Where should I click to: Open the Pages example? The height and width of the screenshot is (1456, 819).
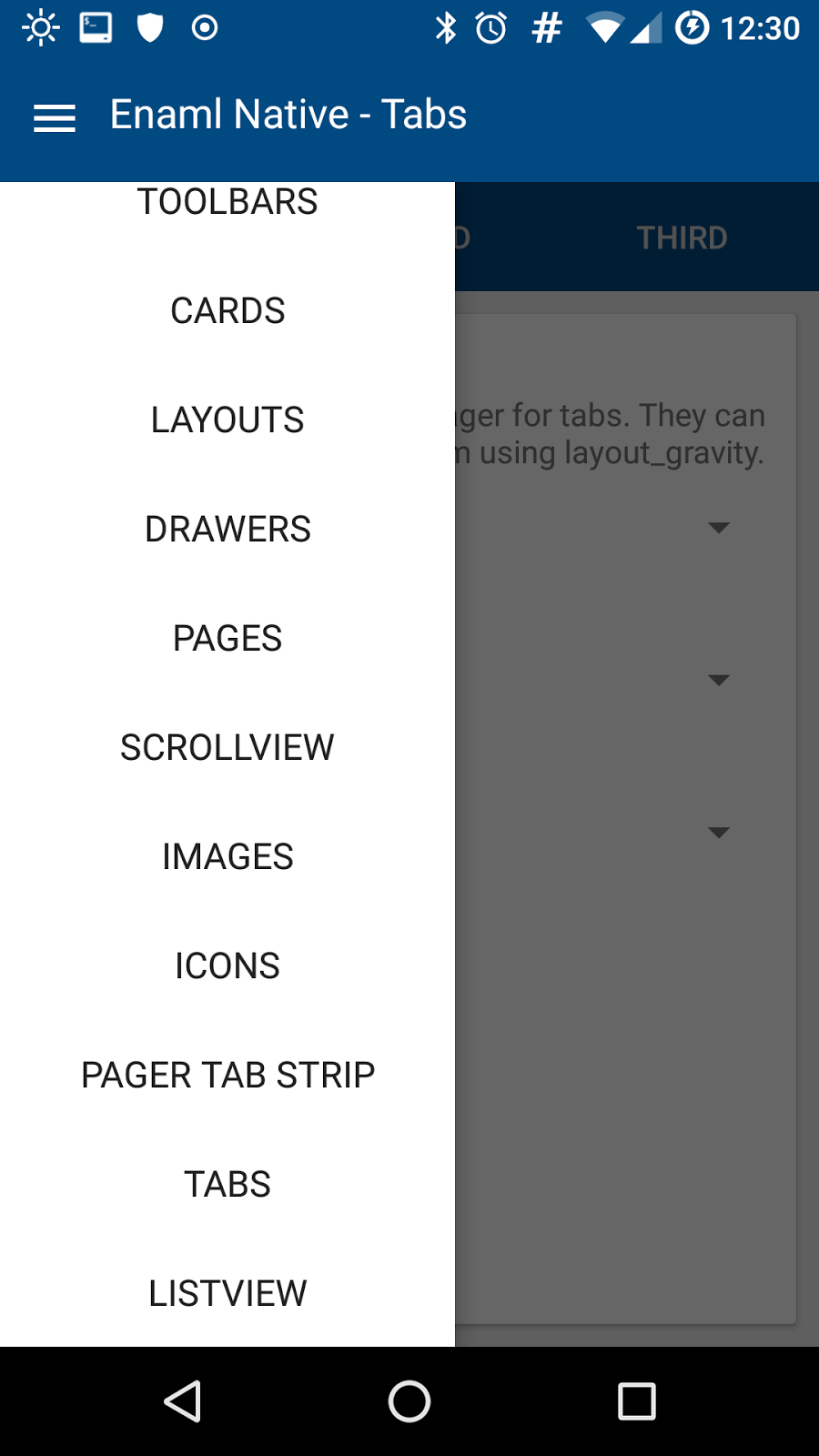coord(227,639)
